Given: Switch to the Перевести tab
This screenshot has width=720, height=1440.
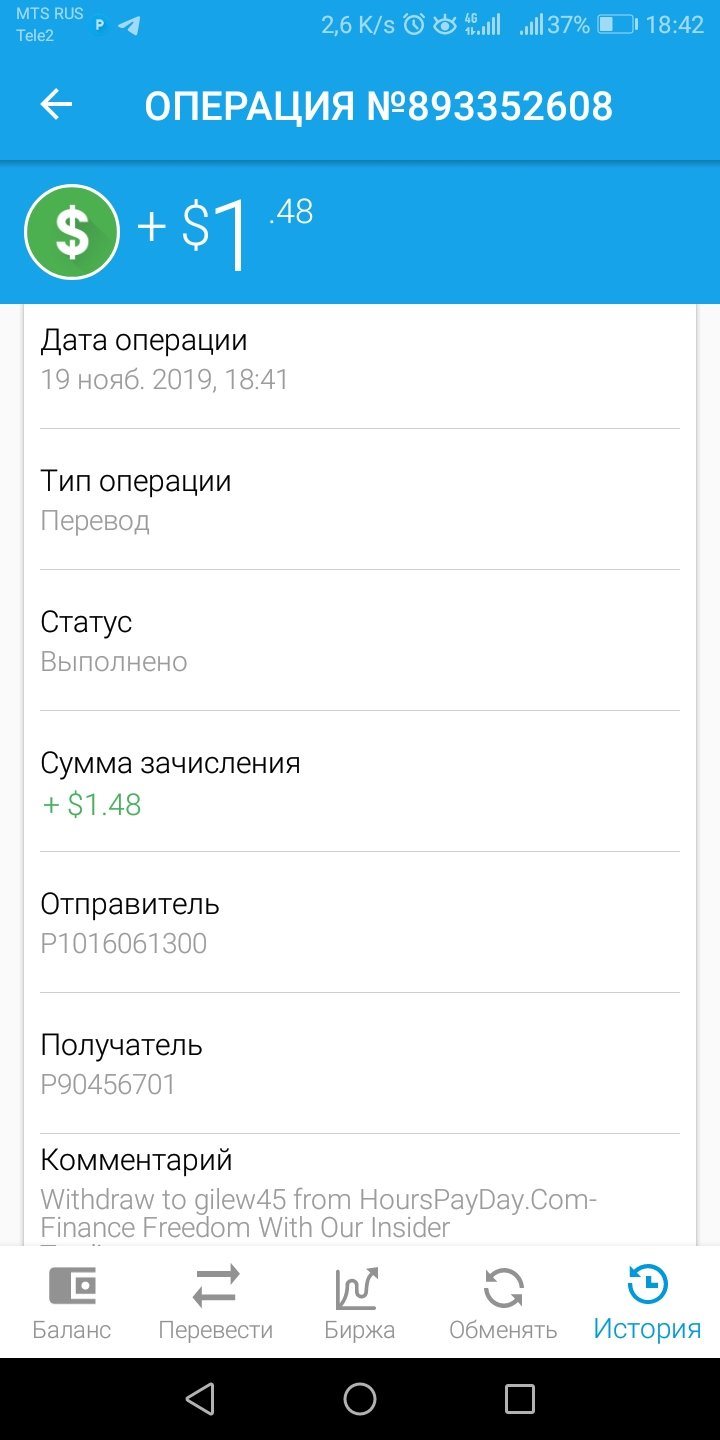Looking at the screenshot, I should [215, 1302].
